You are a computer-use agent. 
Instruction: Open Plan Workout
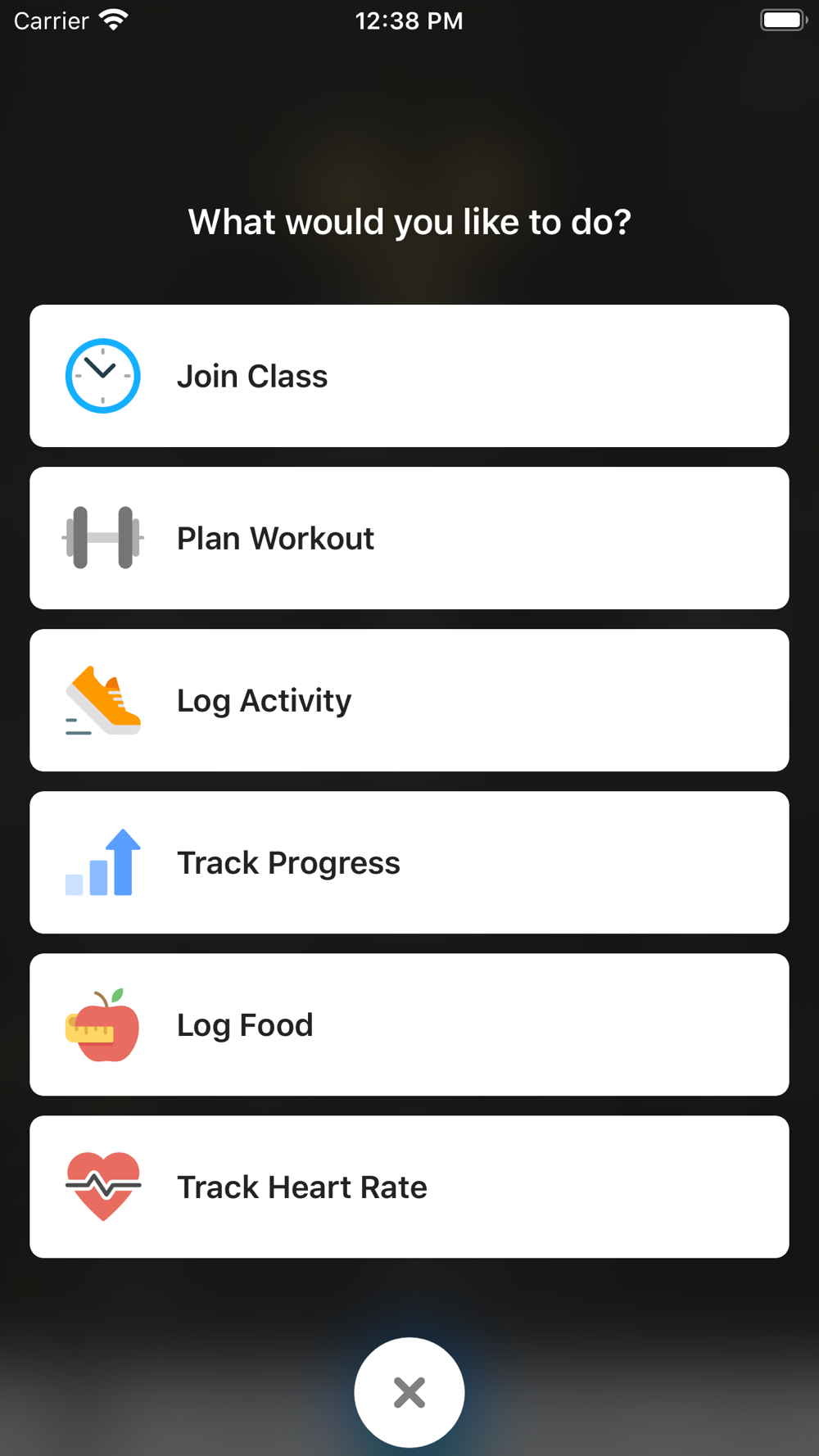click(409, 538)
